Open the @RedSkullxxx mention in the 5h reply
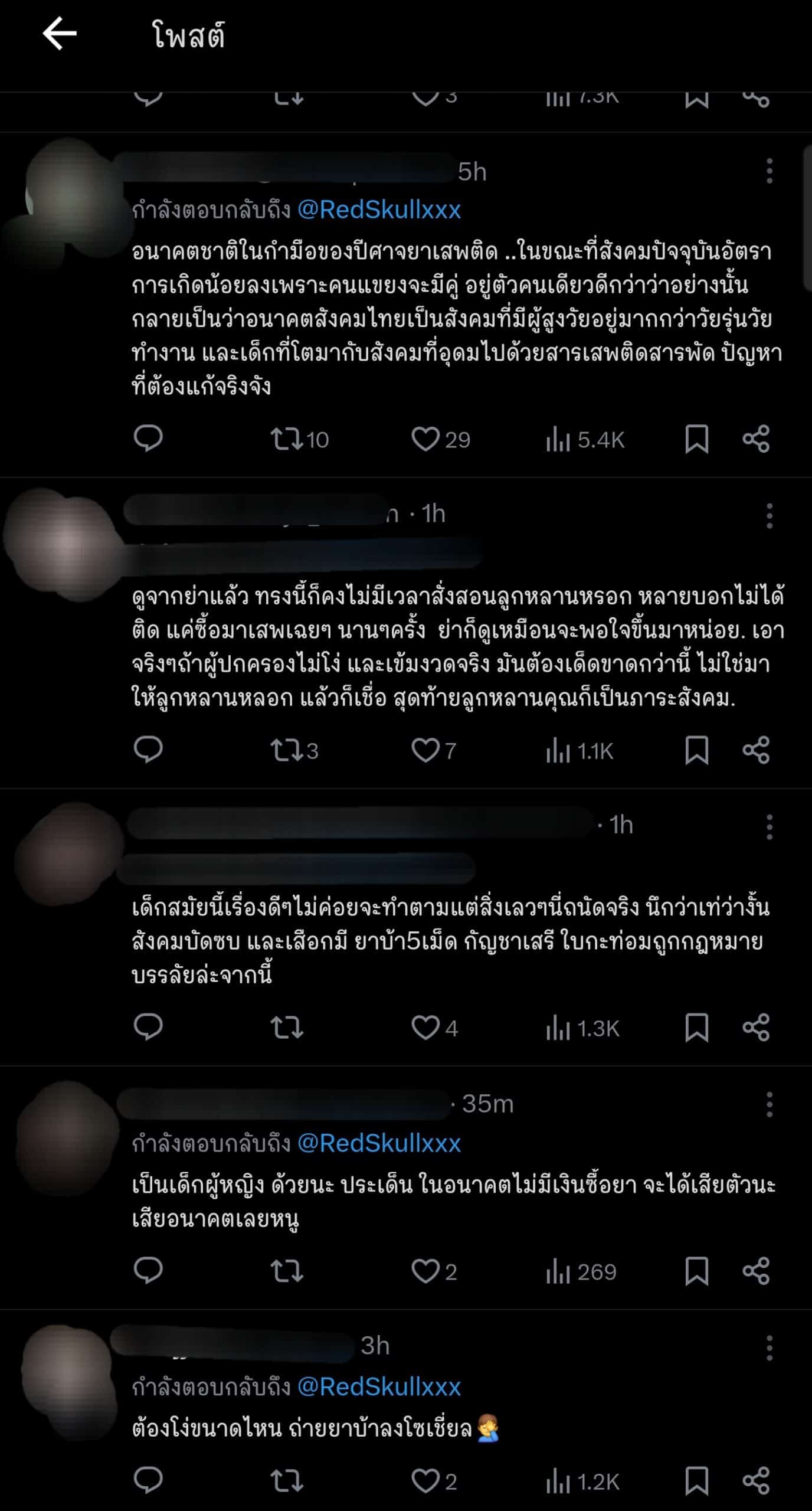The image size is (812, 1511). (x=379, y=210)
